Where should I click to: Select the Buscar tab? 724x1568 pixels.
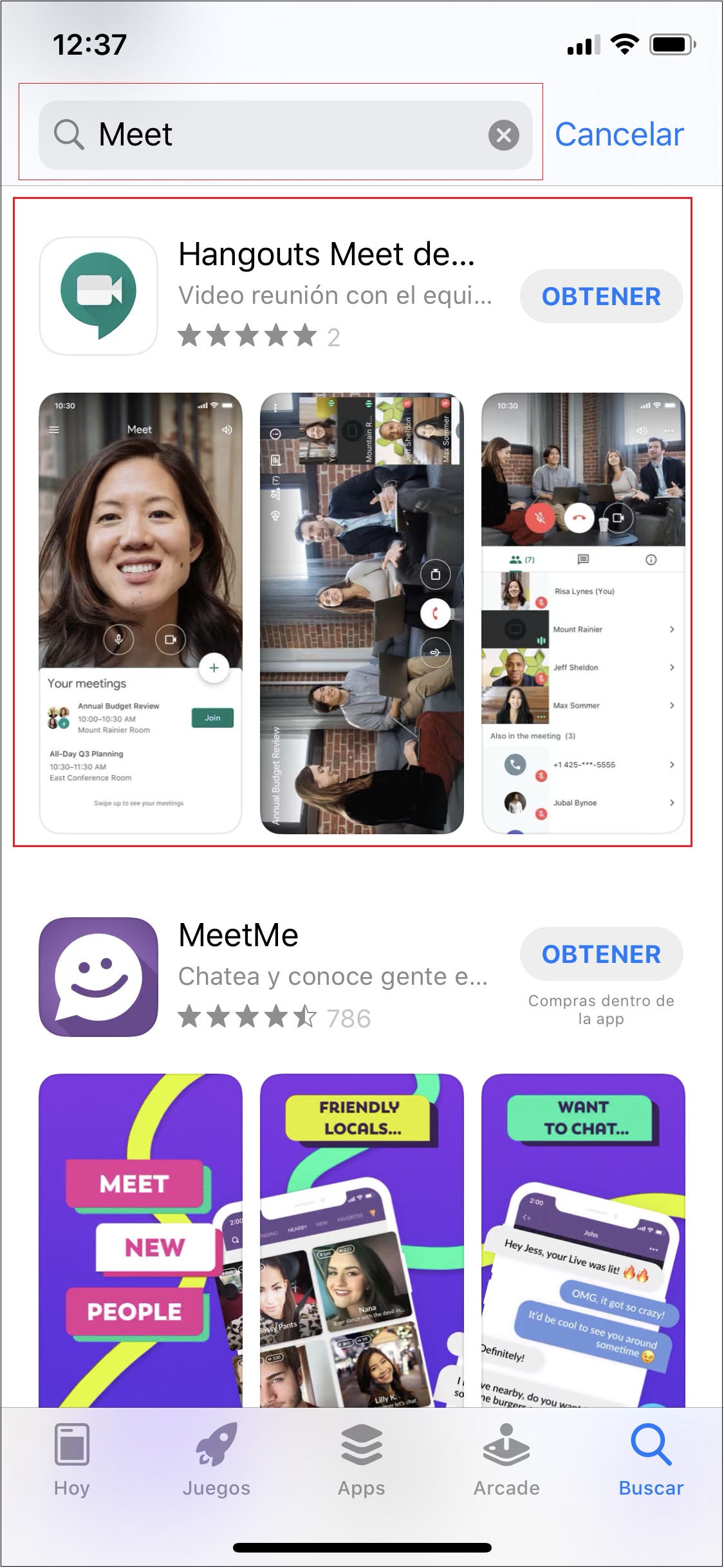[x=651, y=1460]
